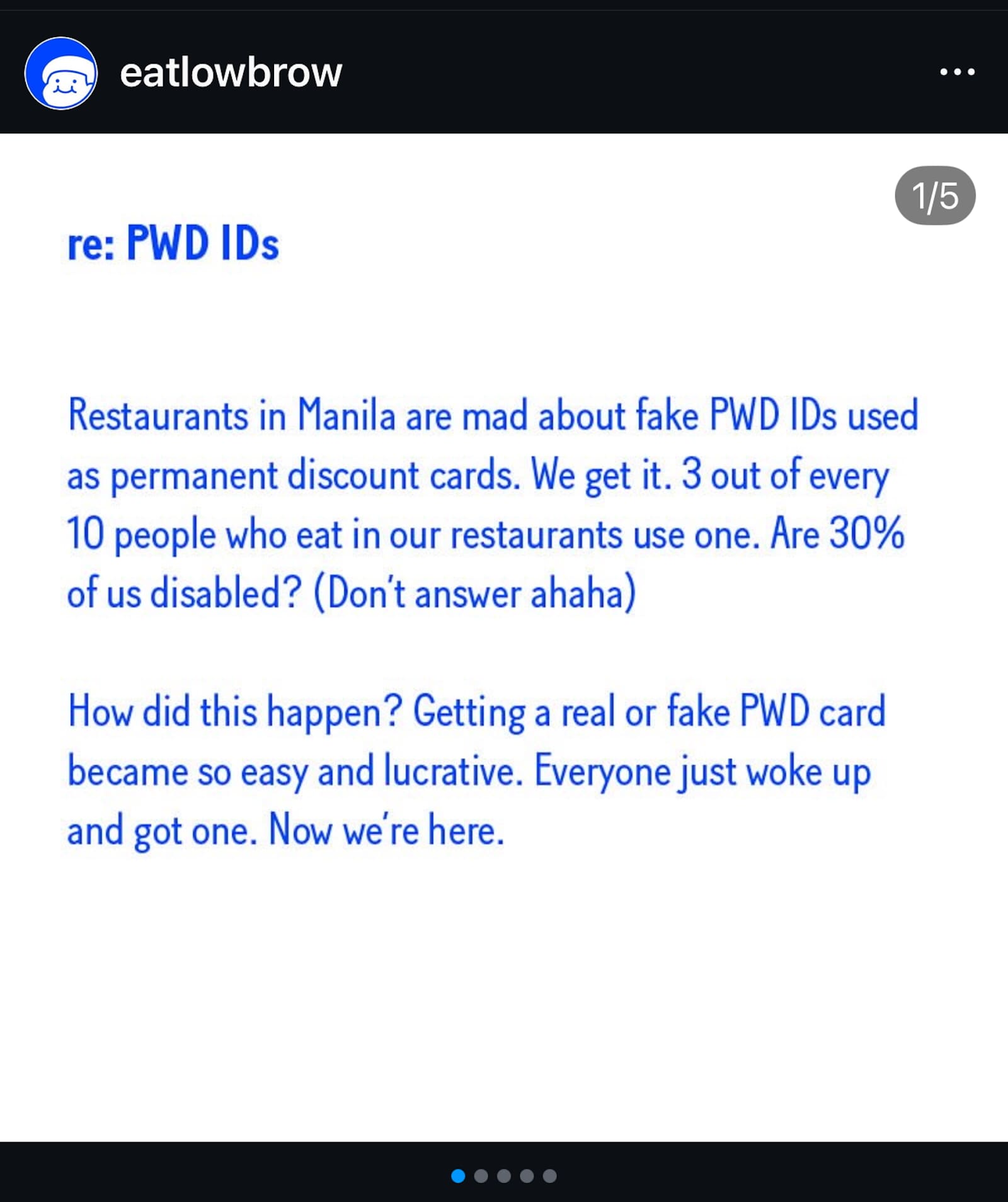Tap the white post image area
This screenshot has height=1202, width=1008.
click(504, 976)
